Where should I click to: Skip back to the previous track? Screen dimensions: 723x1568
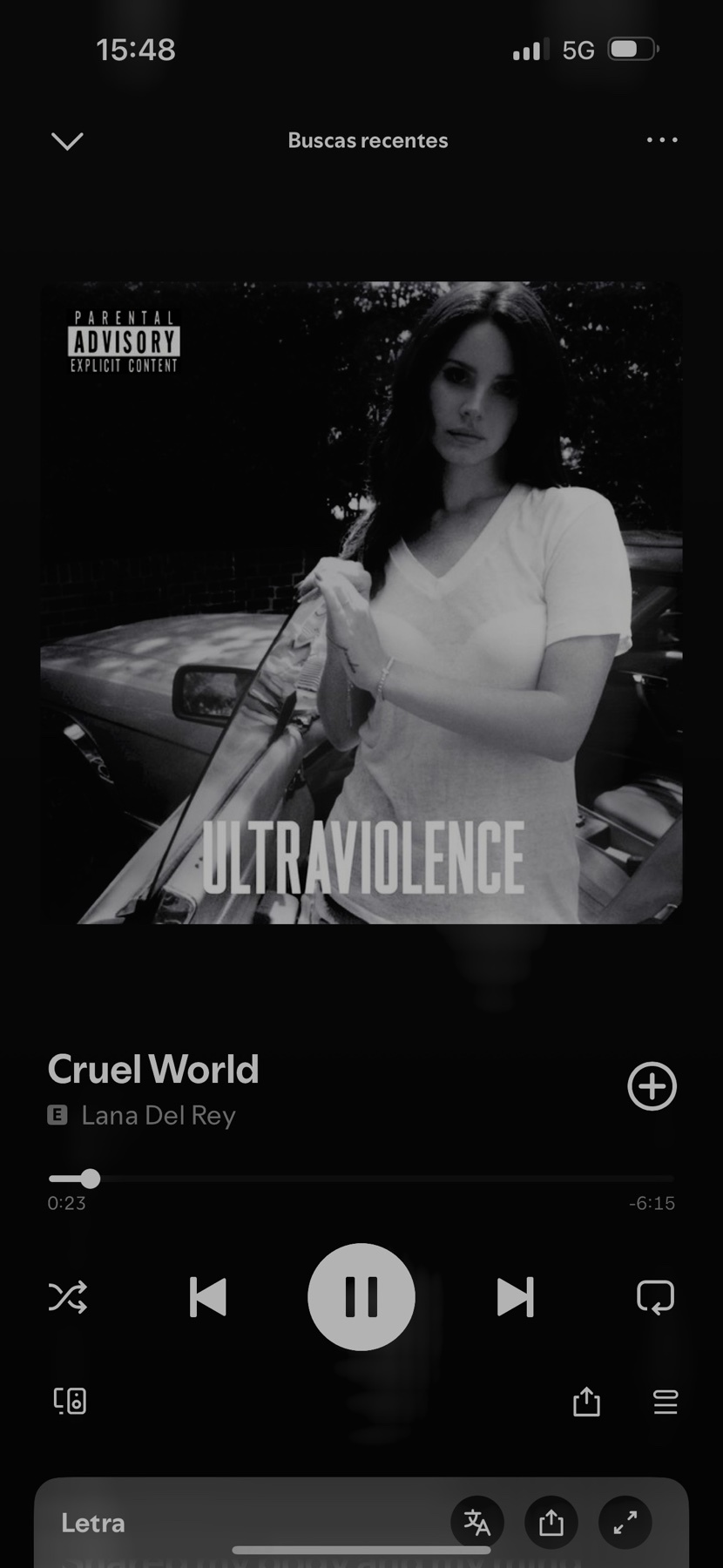coord(207,1297)
